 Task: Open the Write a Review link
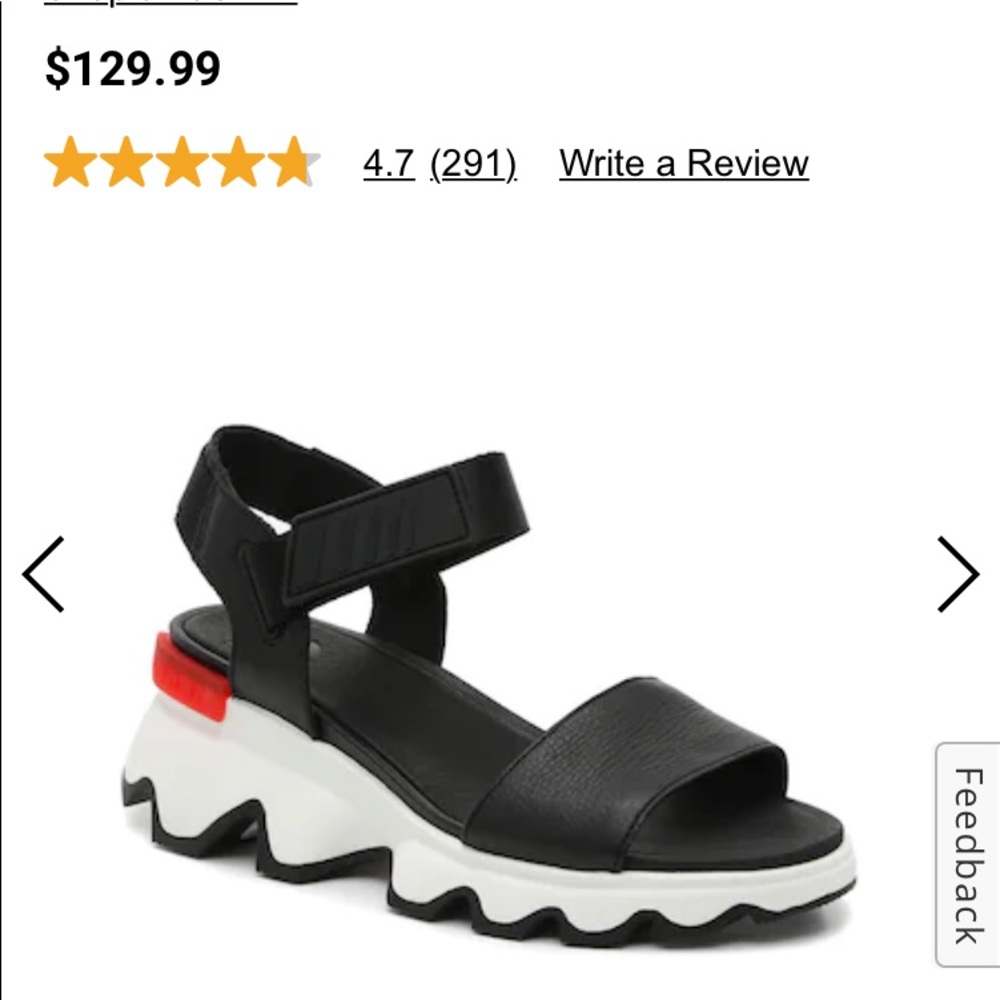tap(683, 163)
